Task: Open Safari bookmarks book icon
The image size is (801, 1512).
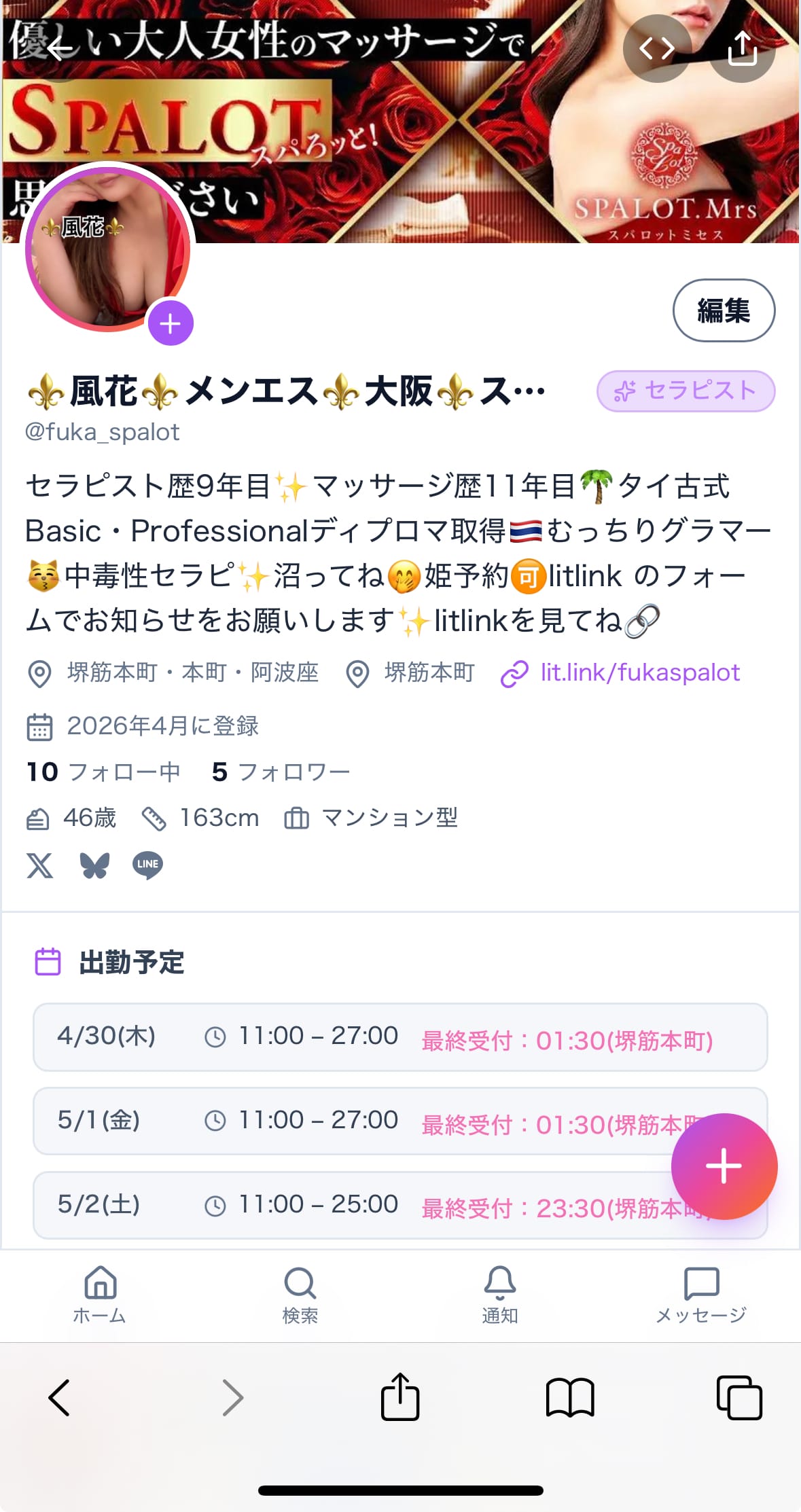Action: pyautogui.click(x=570, y=1398)
